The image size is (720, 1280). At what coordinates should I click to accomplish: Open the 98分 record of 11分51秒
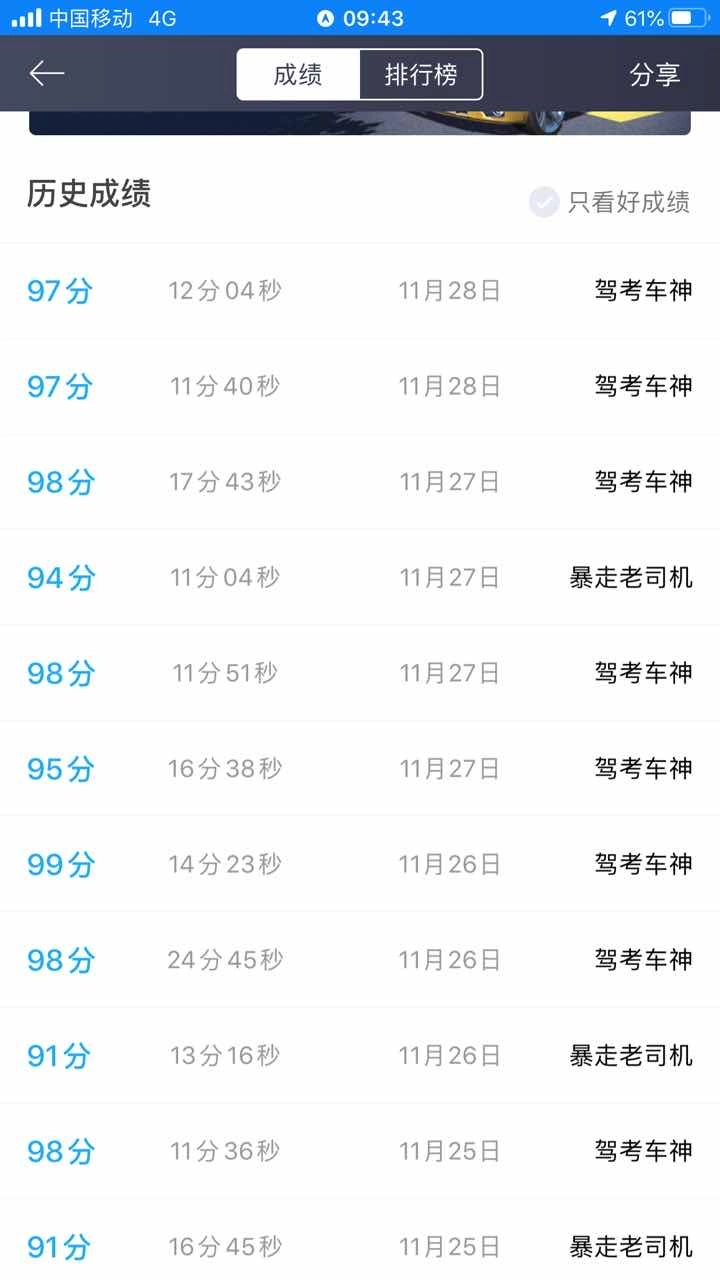tap(360, 673)
